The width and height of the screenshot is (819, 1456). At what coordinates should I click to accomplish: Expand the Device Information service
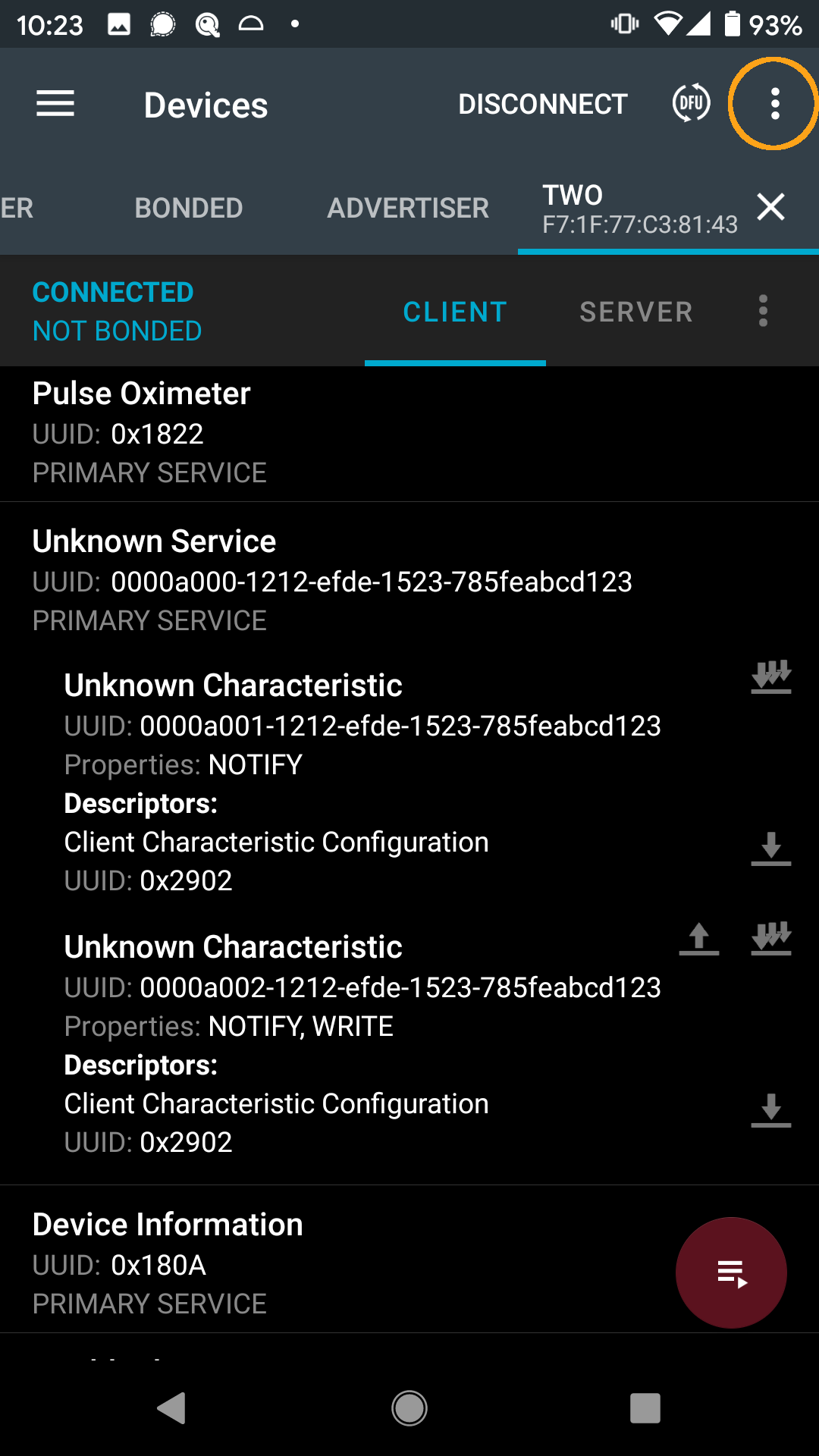click(303, 1263)
